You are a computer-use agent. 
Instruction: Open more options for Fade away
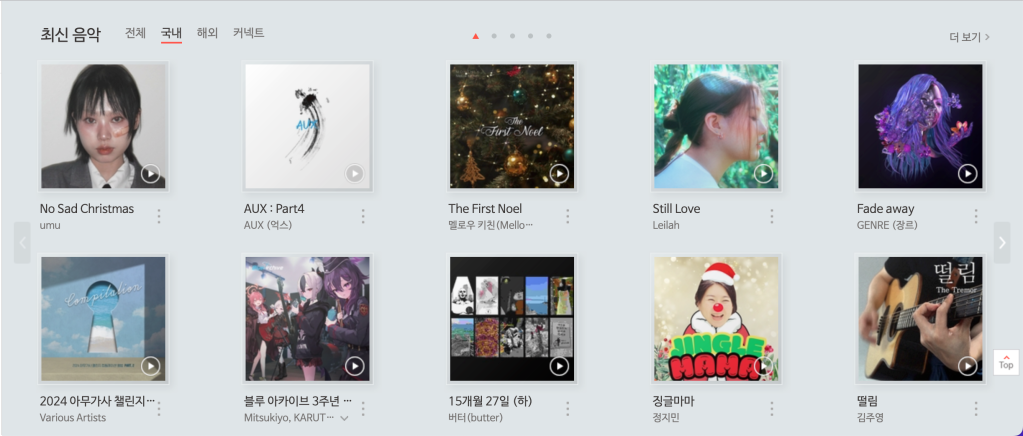click(x=976, y=216)
